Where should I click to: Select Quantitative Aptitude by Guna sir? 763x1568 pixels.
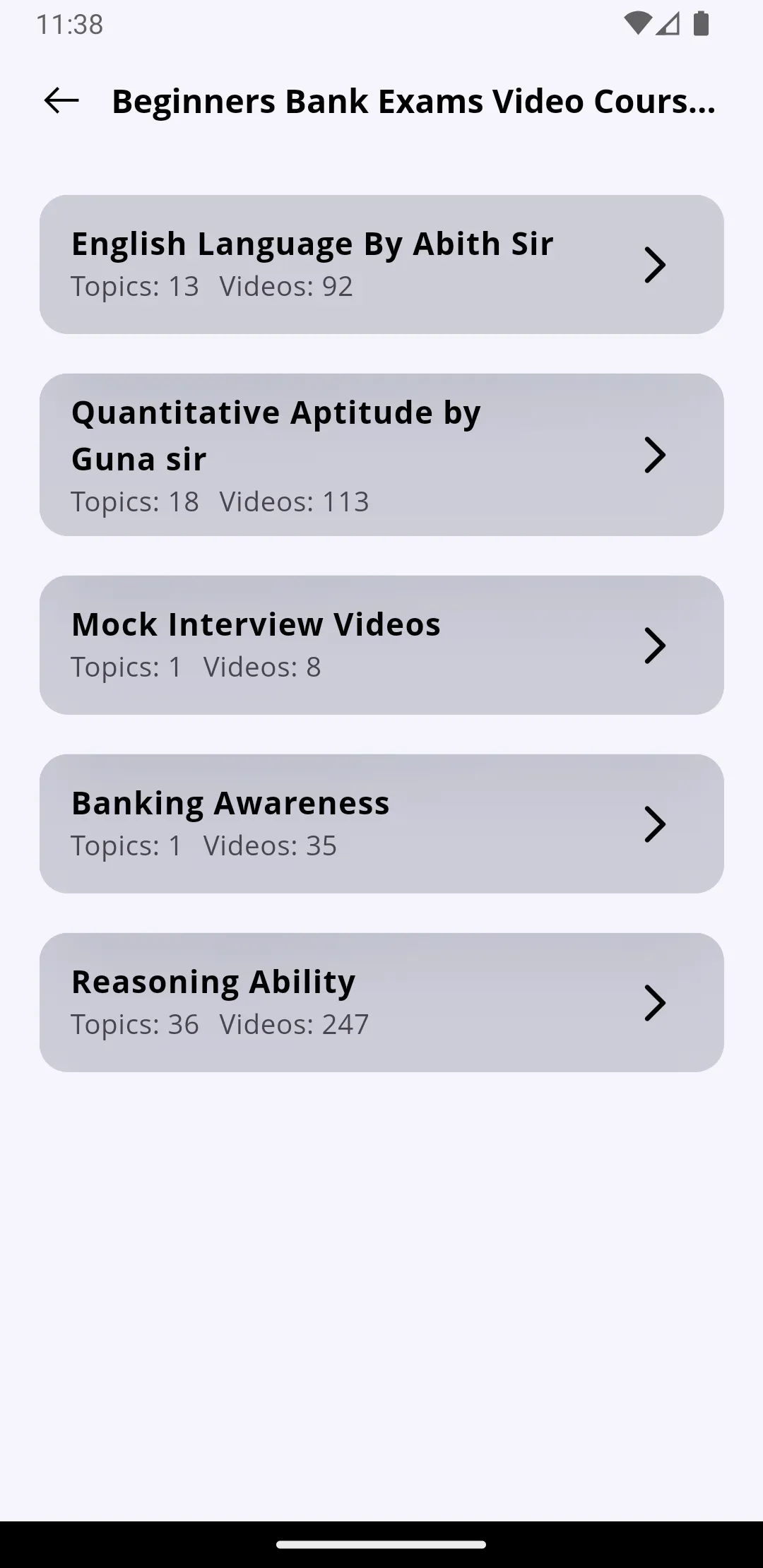pos(381,455)
